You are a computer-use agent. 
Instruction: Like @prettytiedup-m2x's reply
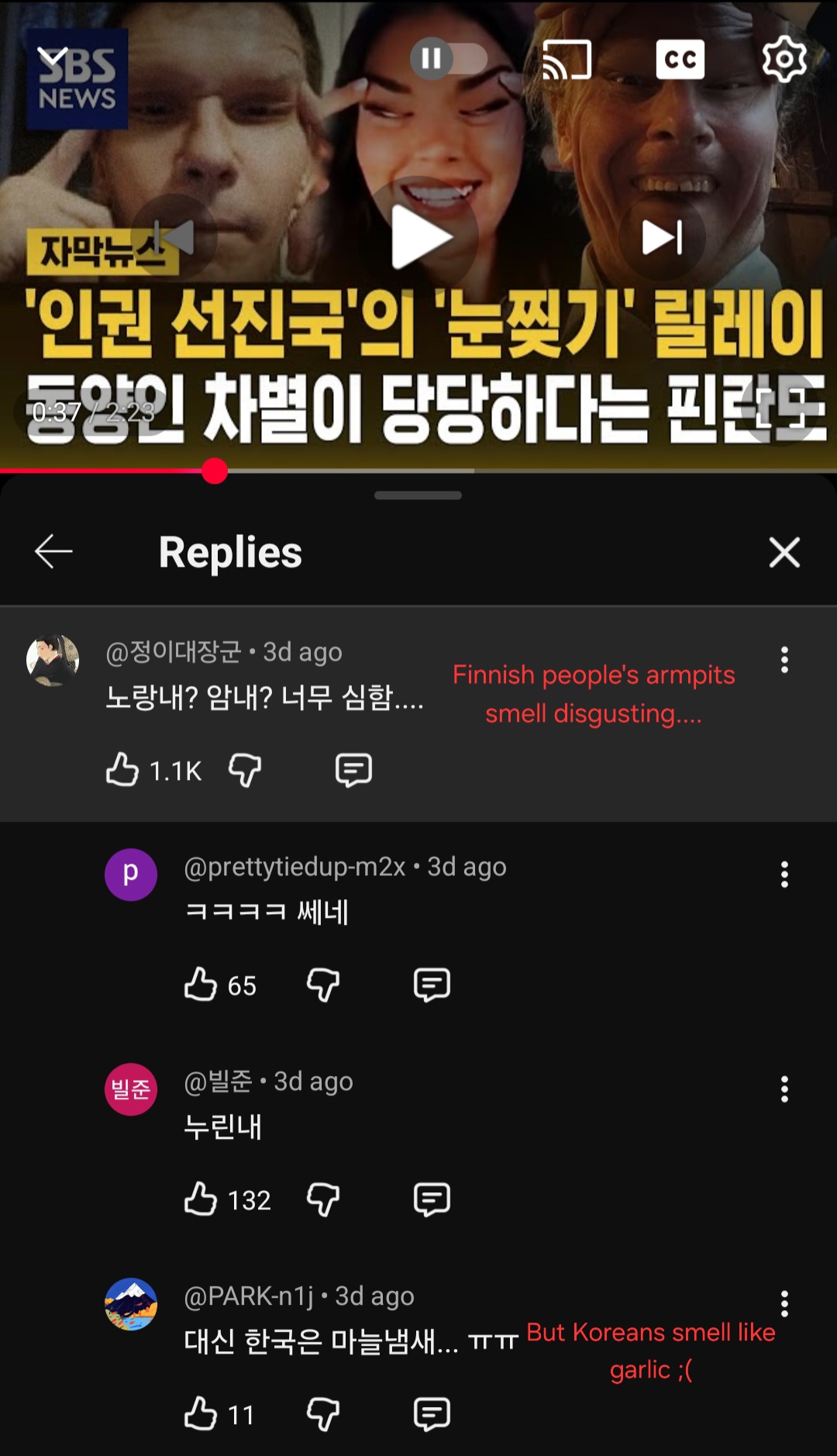[201, 985]
